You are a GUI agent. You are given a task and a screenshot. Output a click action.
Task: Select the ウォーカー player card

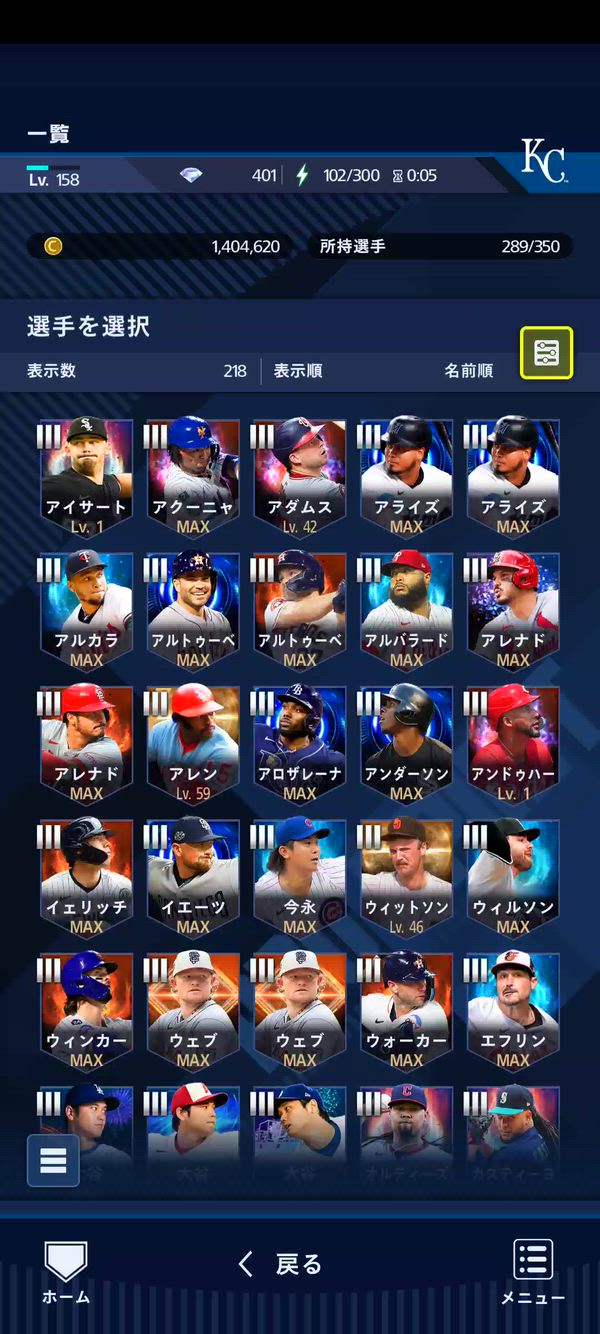pos(406,1010)
